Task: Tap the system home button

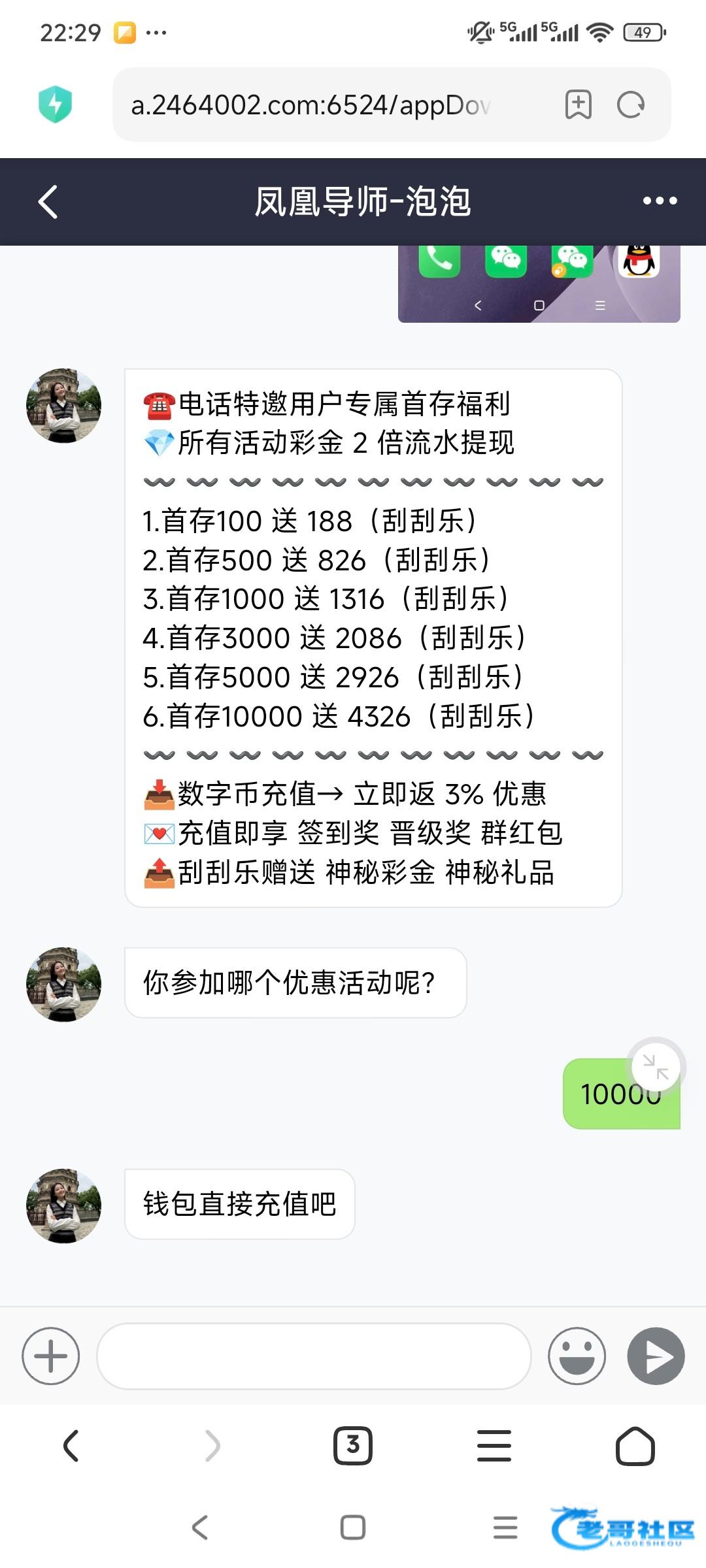Action: click(353, 1527)
